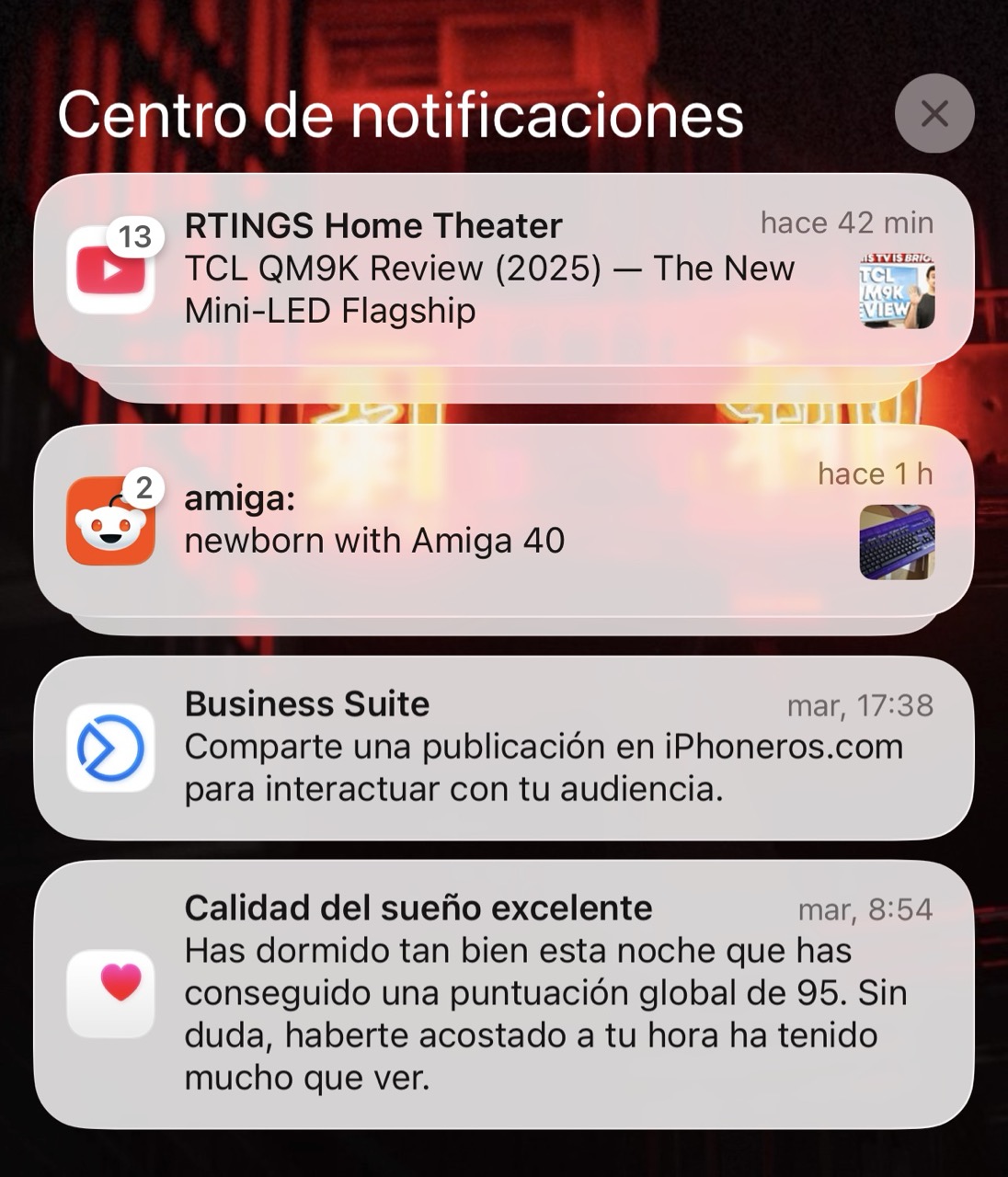Viewport: 1008px width, 1177px height.
Task: Open the TCL QM9K video thumbnail
Action: 895,292
